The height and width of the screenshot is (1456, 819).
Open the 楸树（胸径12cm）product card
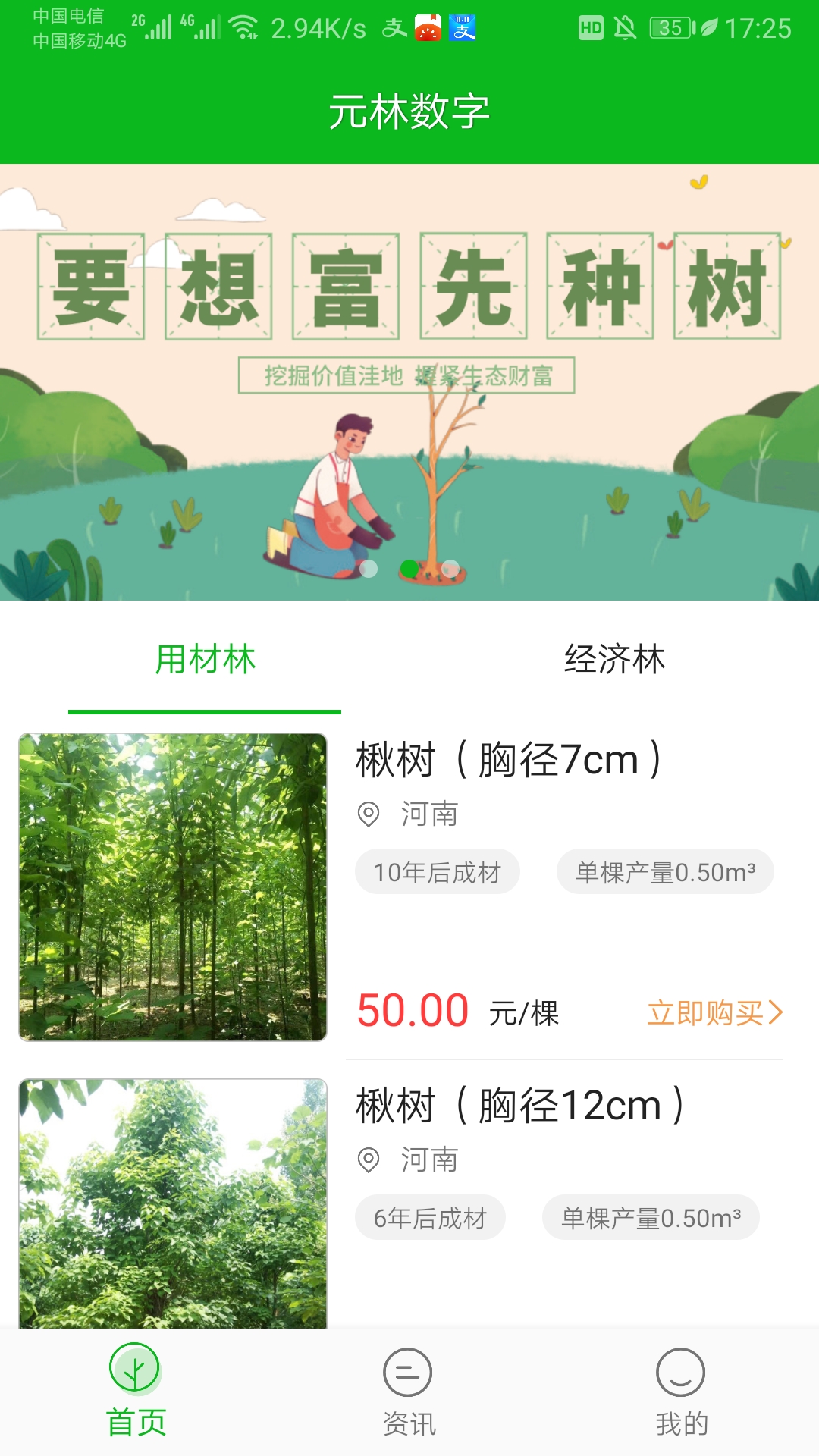point(520,1106)
